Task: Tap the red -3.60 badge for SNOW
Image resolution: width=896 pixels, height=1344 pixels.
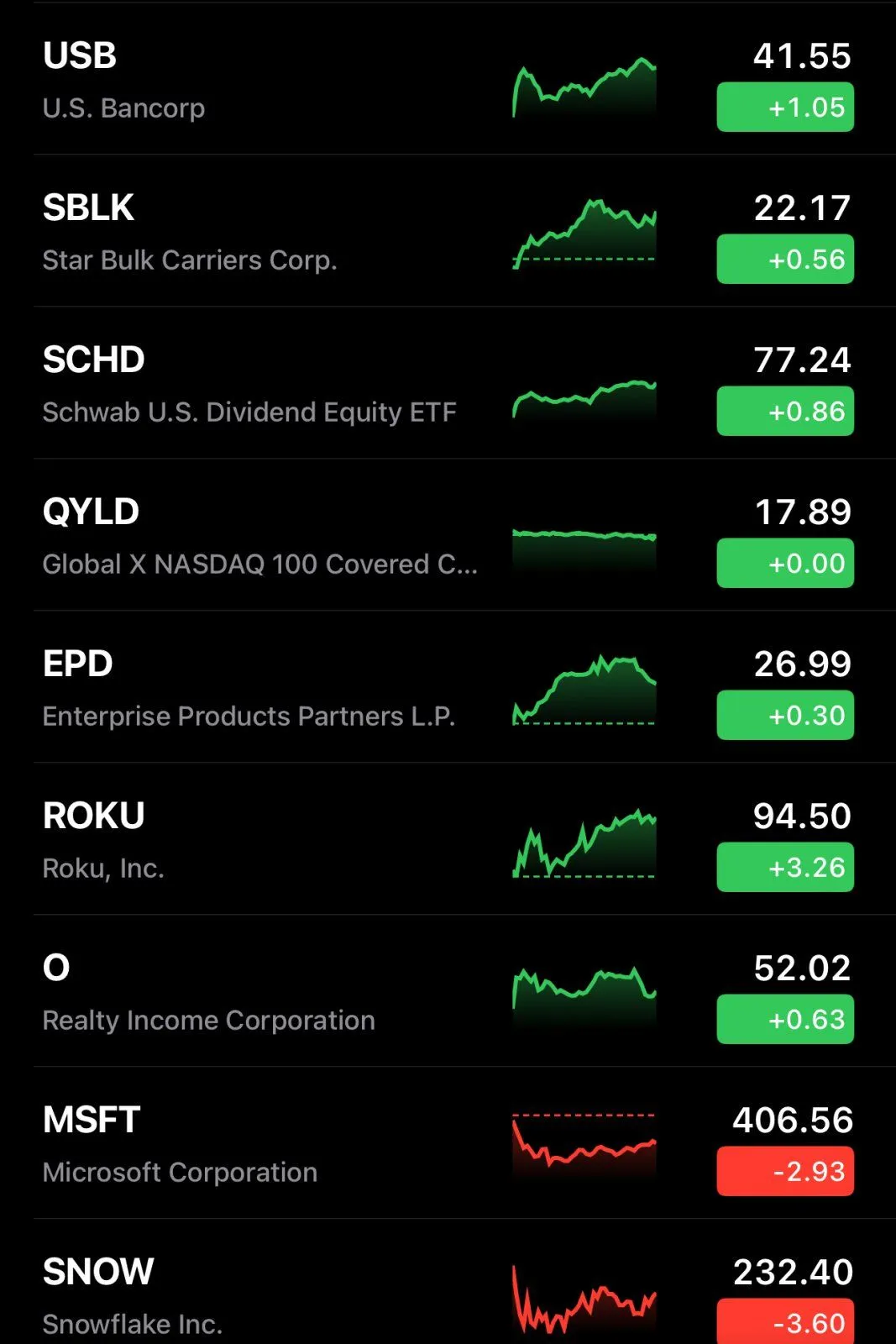Action: [785, 1323]
